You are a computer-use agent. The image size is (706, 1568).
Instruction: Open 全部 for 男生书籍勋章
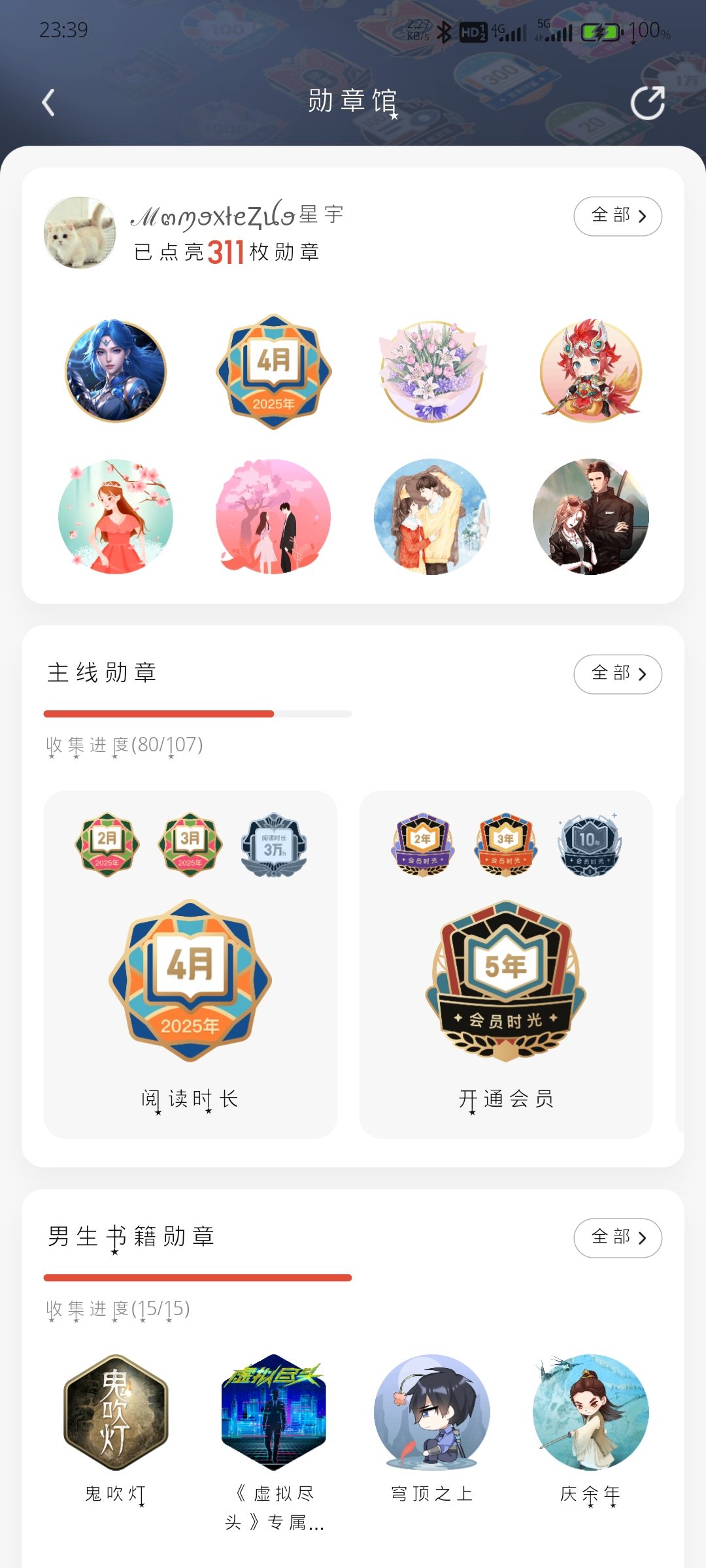tap(617, 1237)
